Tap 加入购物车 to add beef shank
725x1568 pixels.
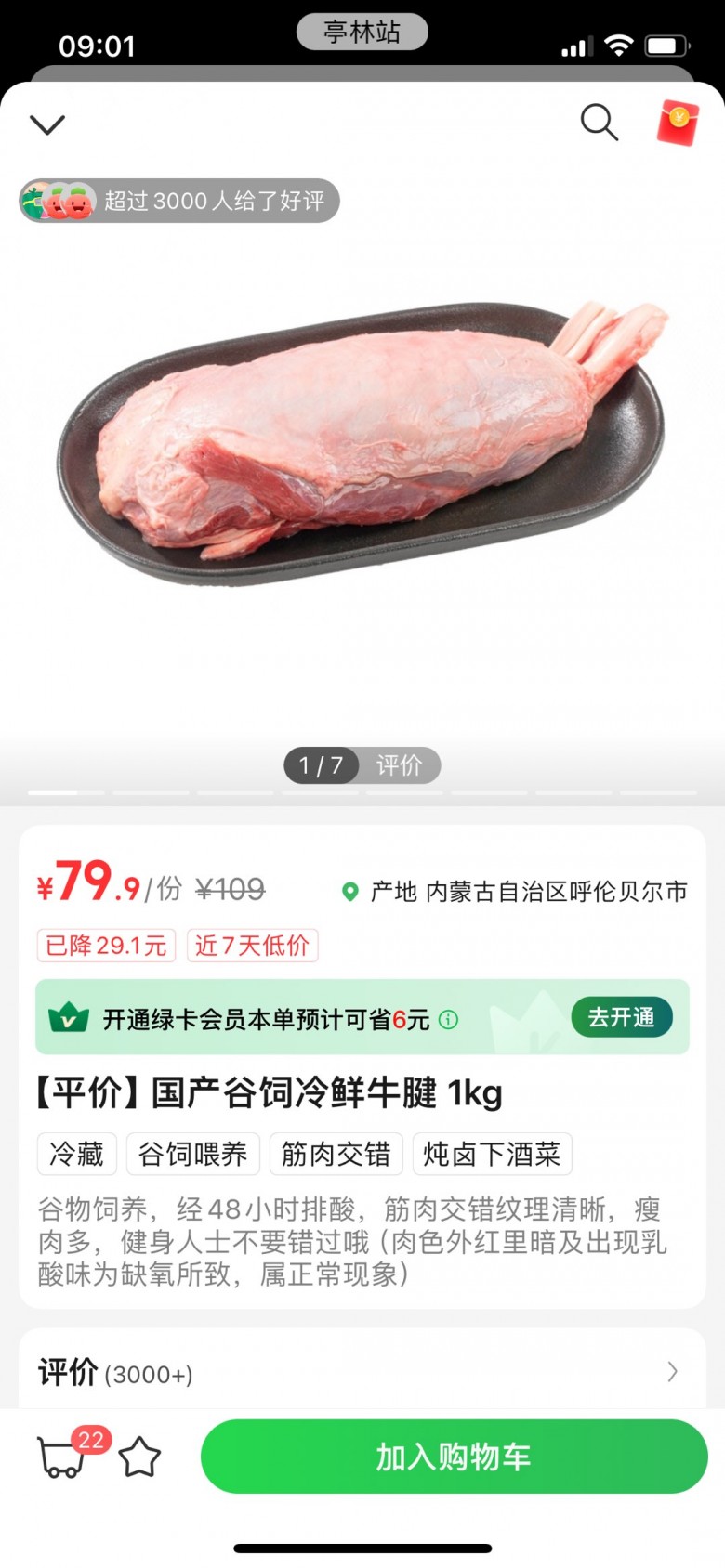tap(454, 1457)
